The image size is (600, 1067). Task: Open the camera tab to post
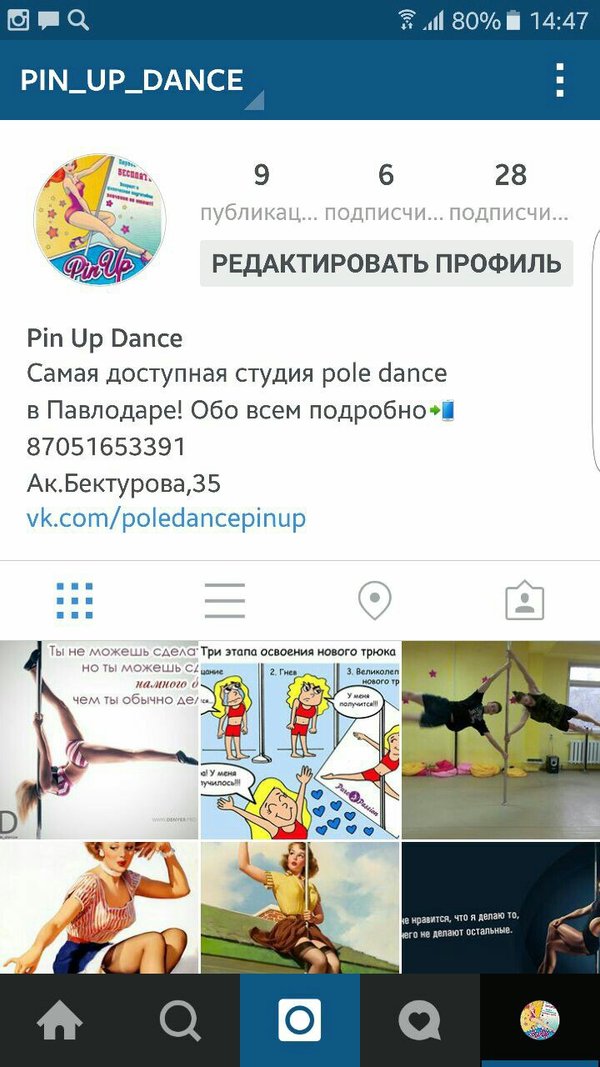pyautogui.click(x=300, y=1020)
